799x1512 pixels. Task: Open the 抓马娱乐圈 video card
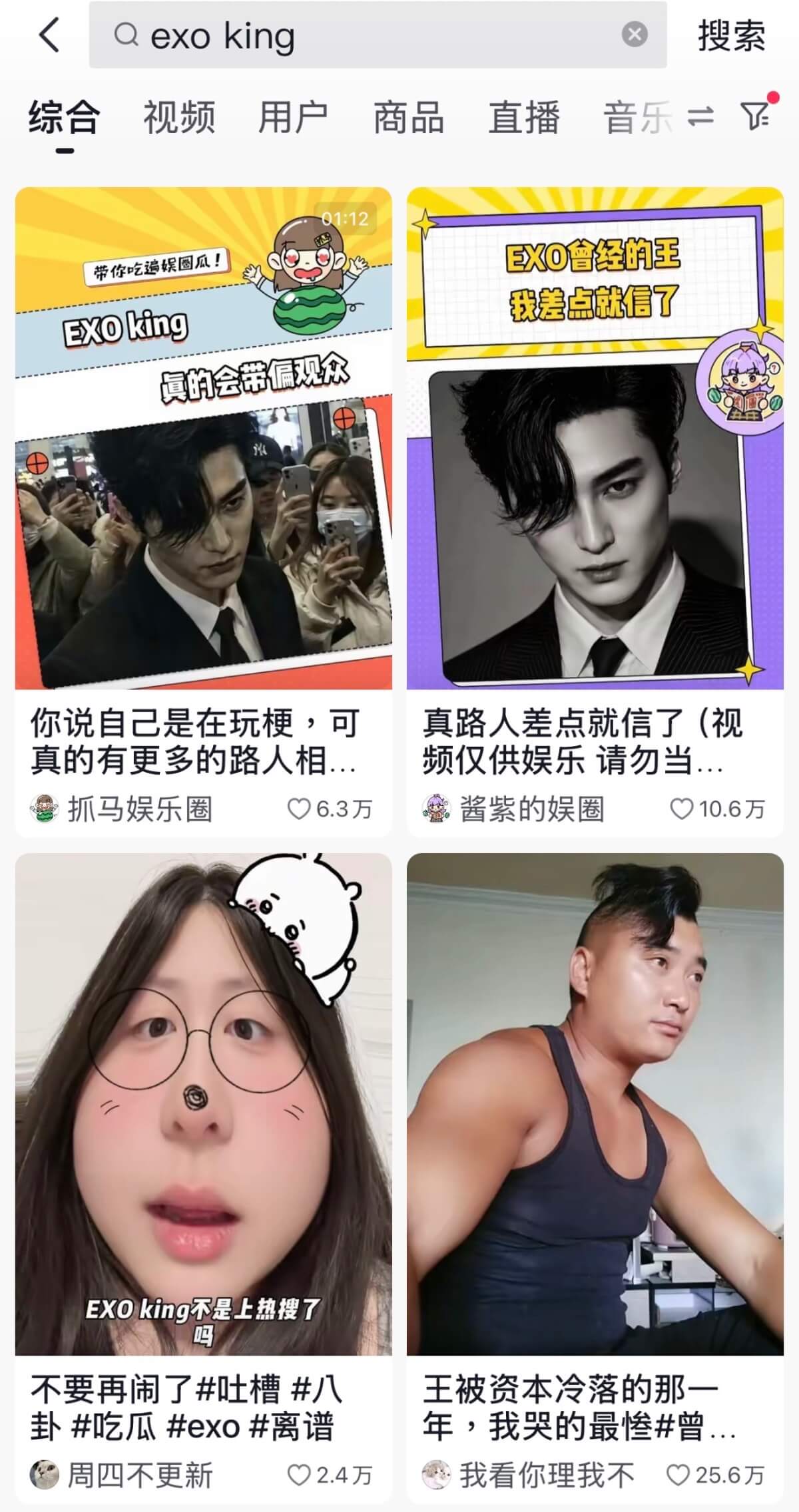pos(204,512)
